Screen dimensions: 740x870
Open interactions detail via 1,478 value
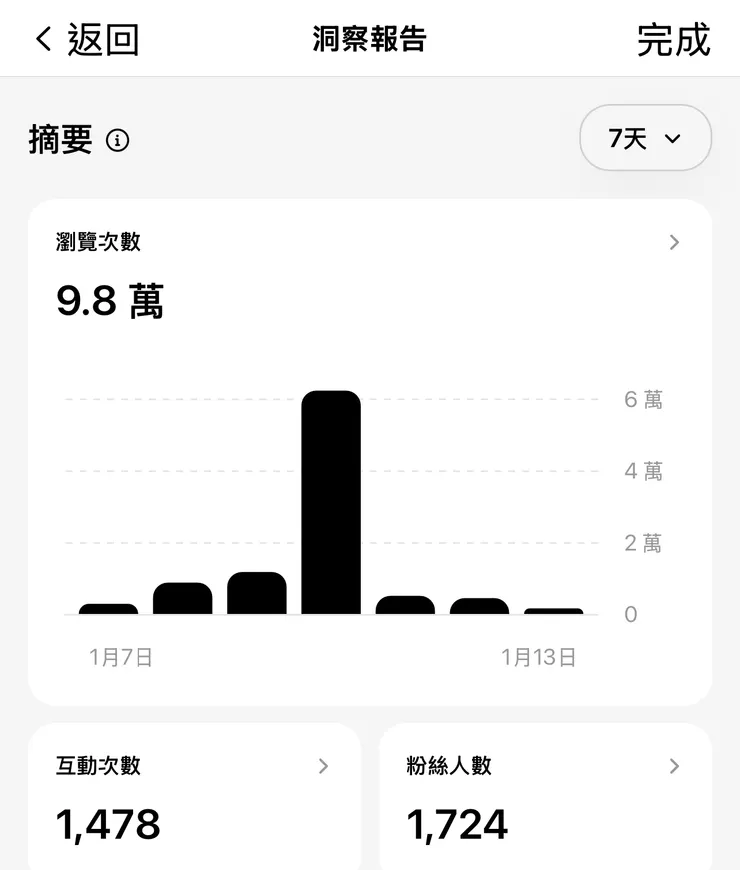coord(108,823)
